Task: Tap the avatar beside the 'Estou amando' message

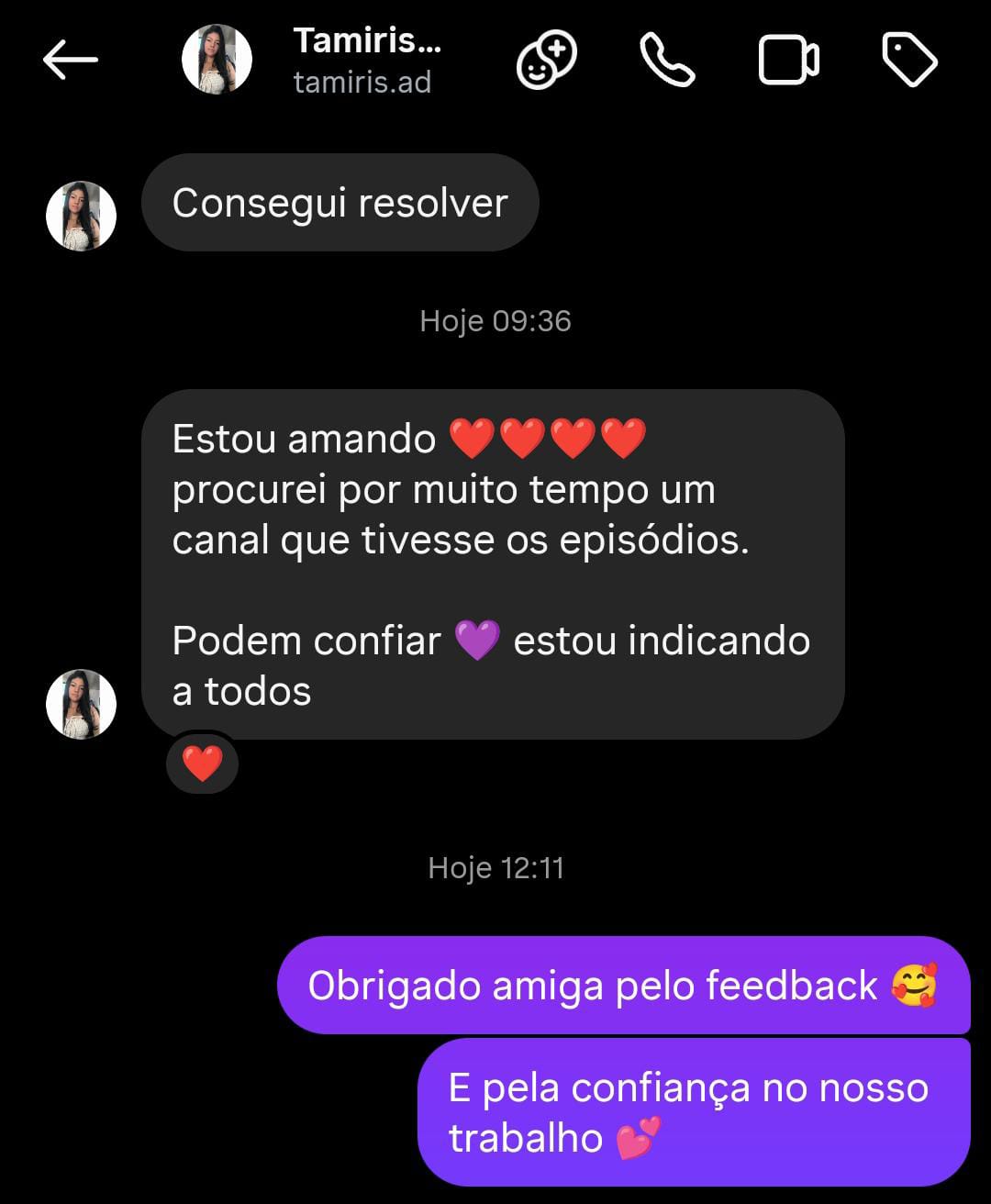Action: [81, 705]
